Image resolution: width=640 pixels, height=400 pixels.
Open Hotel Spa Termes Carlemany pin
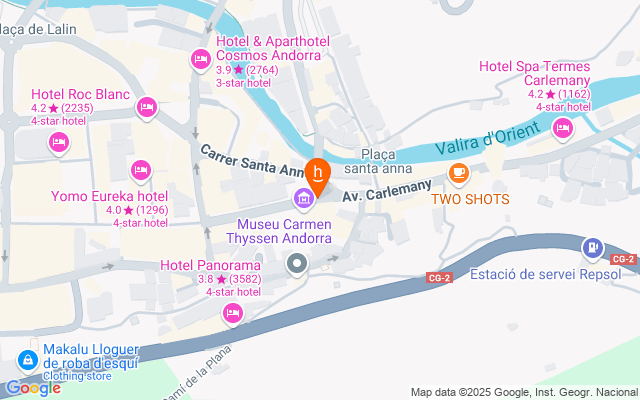[x=563, y=129]
